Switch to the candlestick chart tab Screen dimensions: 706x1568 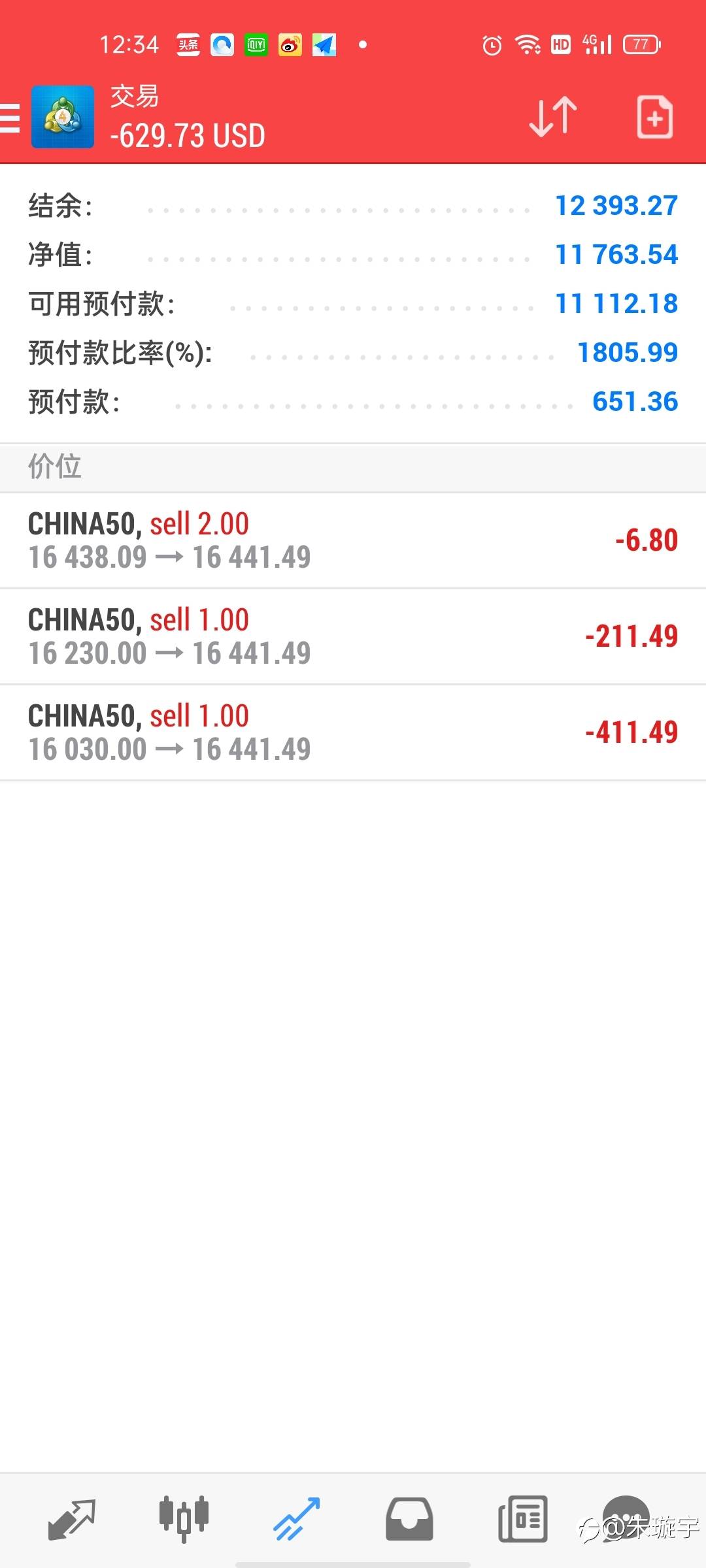click(184, 1518)
